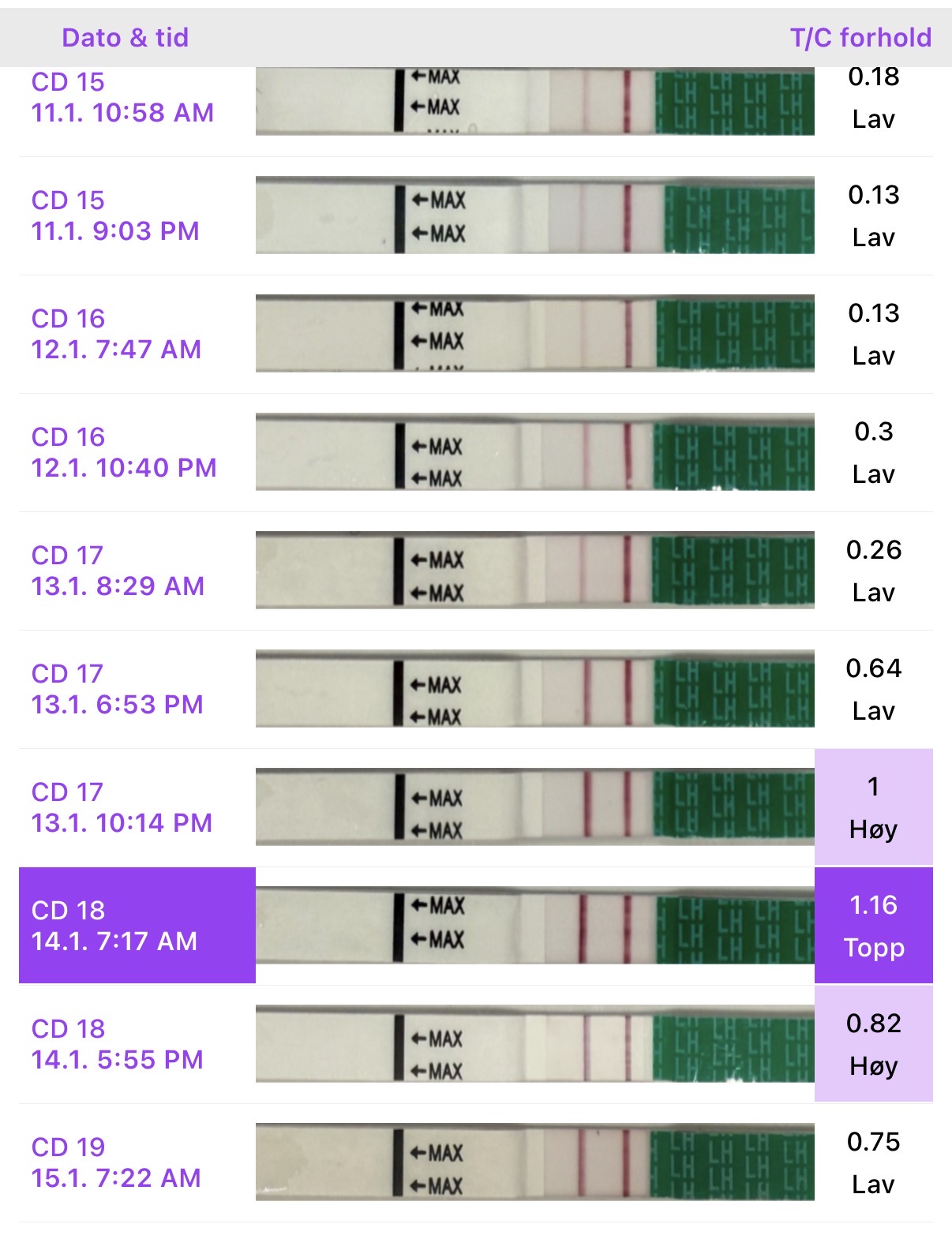Open the 13.1. 10:14 PM test entry
Viewport: 952px width, 1239px height.
[x=122, y=807]
